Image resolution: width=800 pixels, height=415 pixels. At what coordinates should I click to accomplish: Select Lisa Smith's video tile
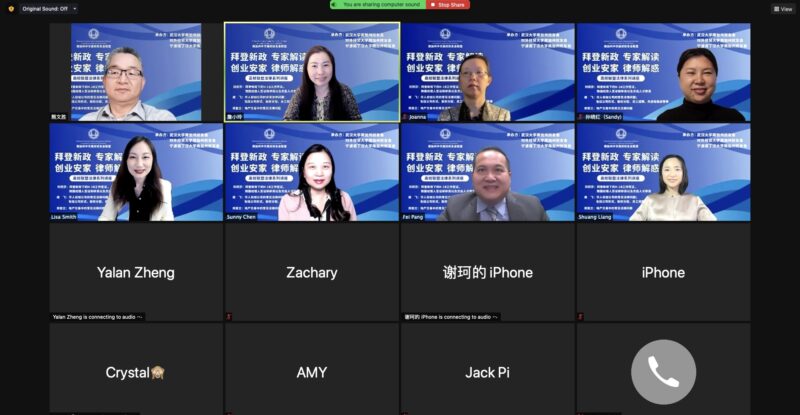pyautogui.click(x=136, y=172)
